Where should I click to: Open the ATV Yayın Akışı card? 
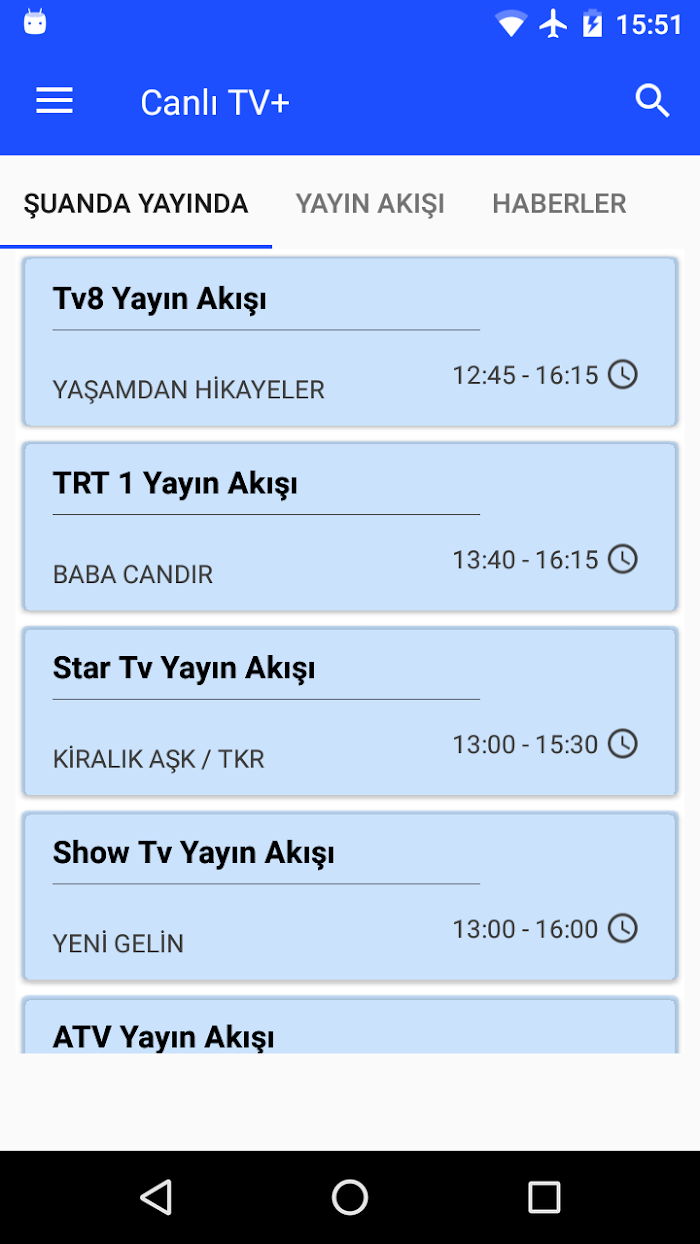(x=350, y=1025)
